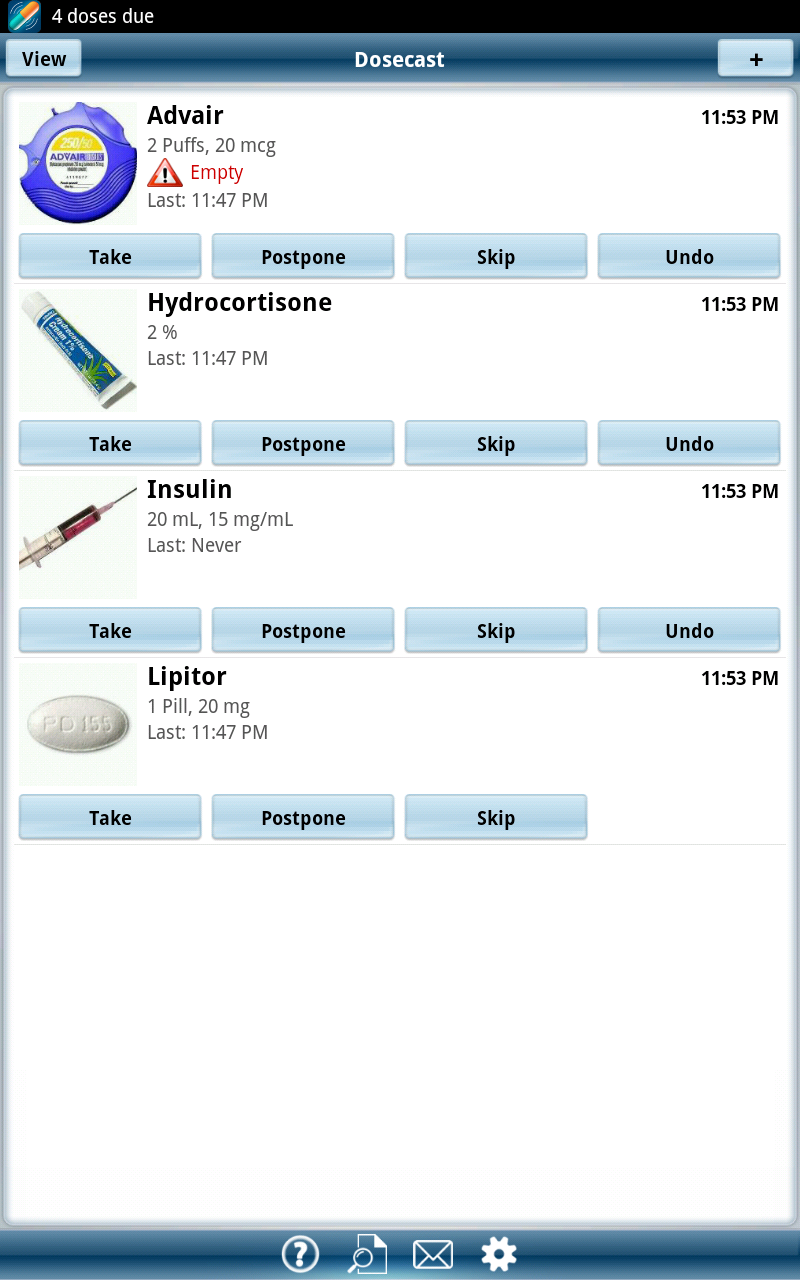Open the Advair inhaler thumbnail
The height and width of the screenshot is (1280, 800).
point(77,162)
